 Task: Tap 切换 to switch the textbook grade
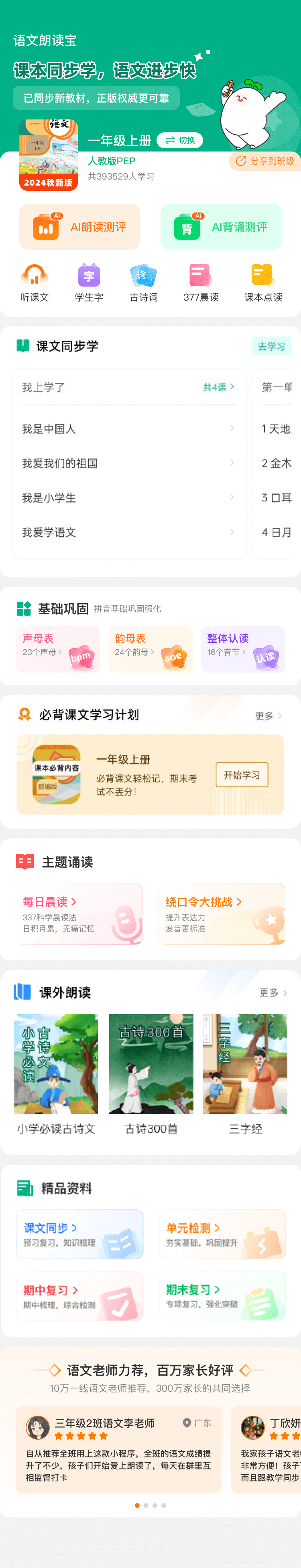180,141
